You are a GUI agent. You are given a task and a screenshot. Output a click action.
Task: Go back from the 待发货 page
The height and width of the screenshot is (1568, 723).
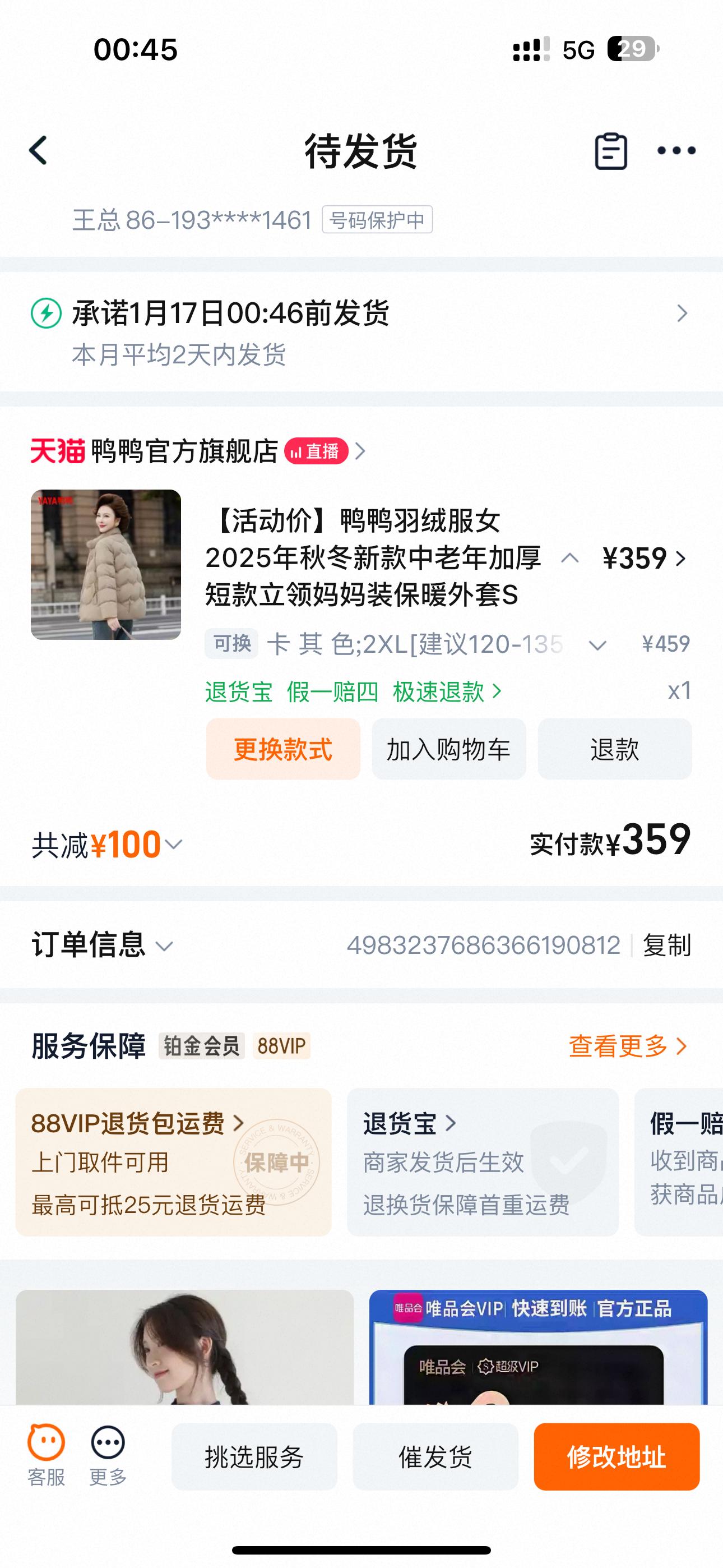(x=38, y=150)
